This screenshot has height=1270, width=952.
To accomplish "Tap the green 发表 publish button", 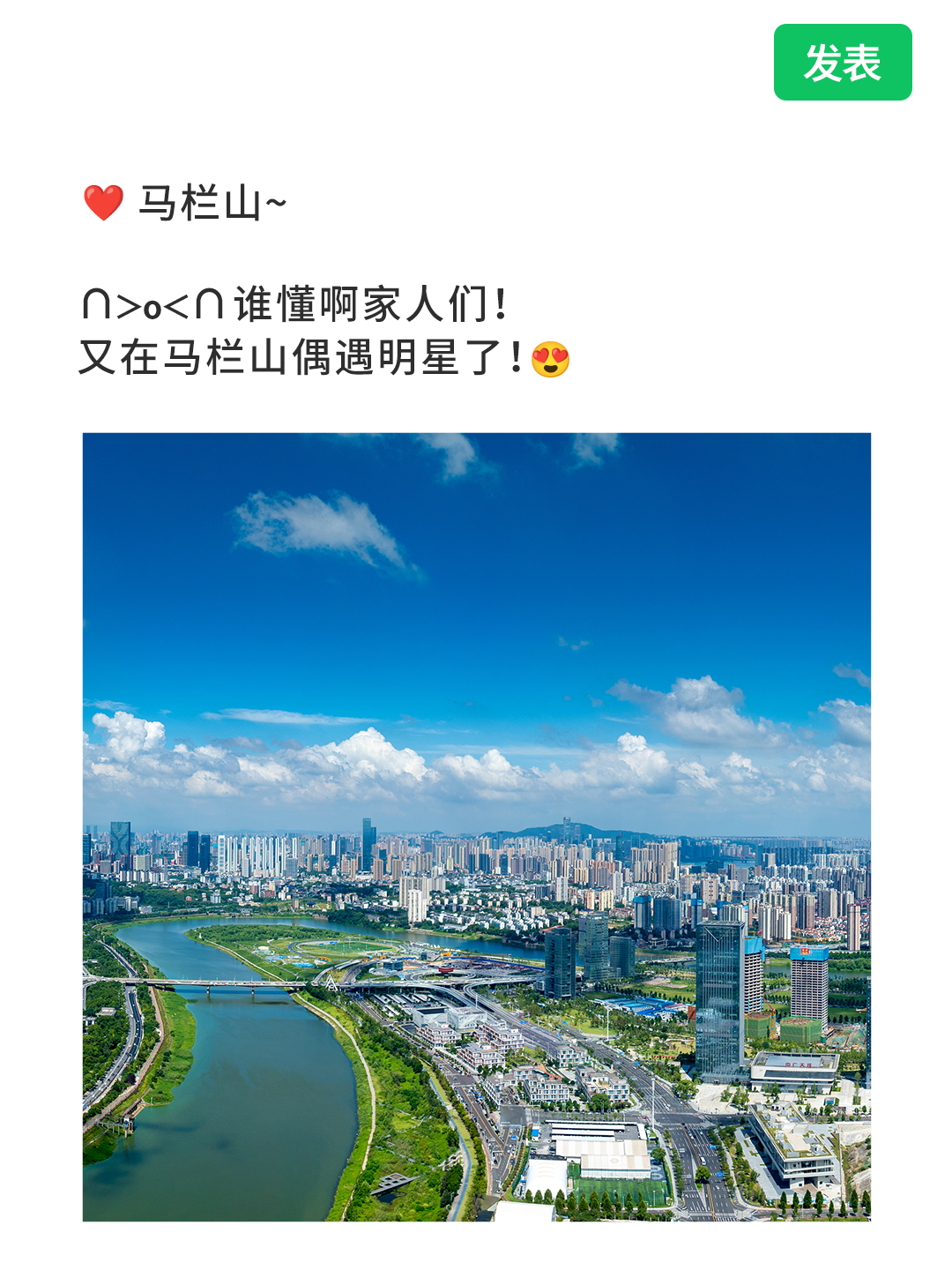I will pos(842,63).
